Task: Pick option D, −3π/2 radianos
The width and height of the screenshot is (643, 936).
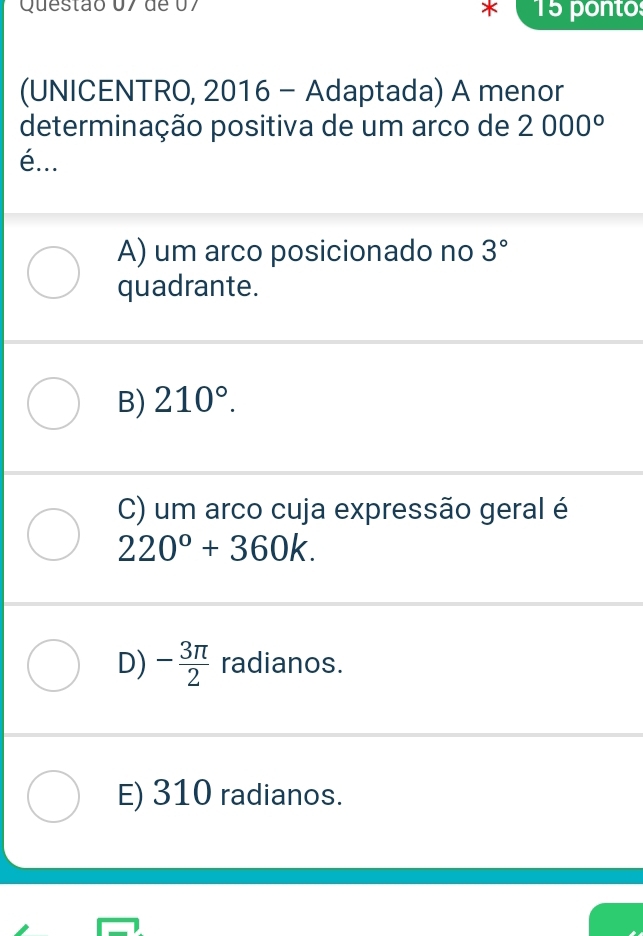Action: [54, 666]
